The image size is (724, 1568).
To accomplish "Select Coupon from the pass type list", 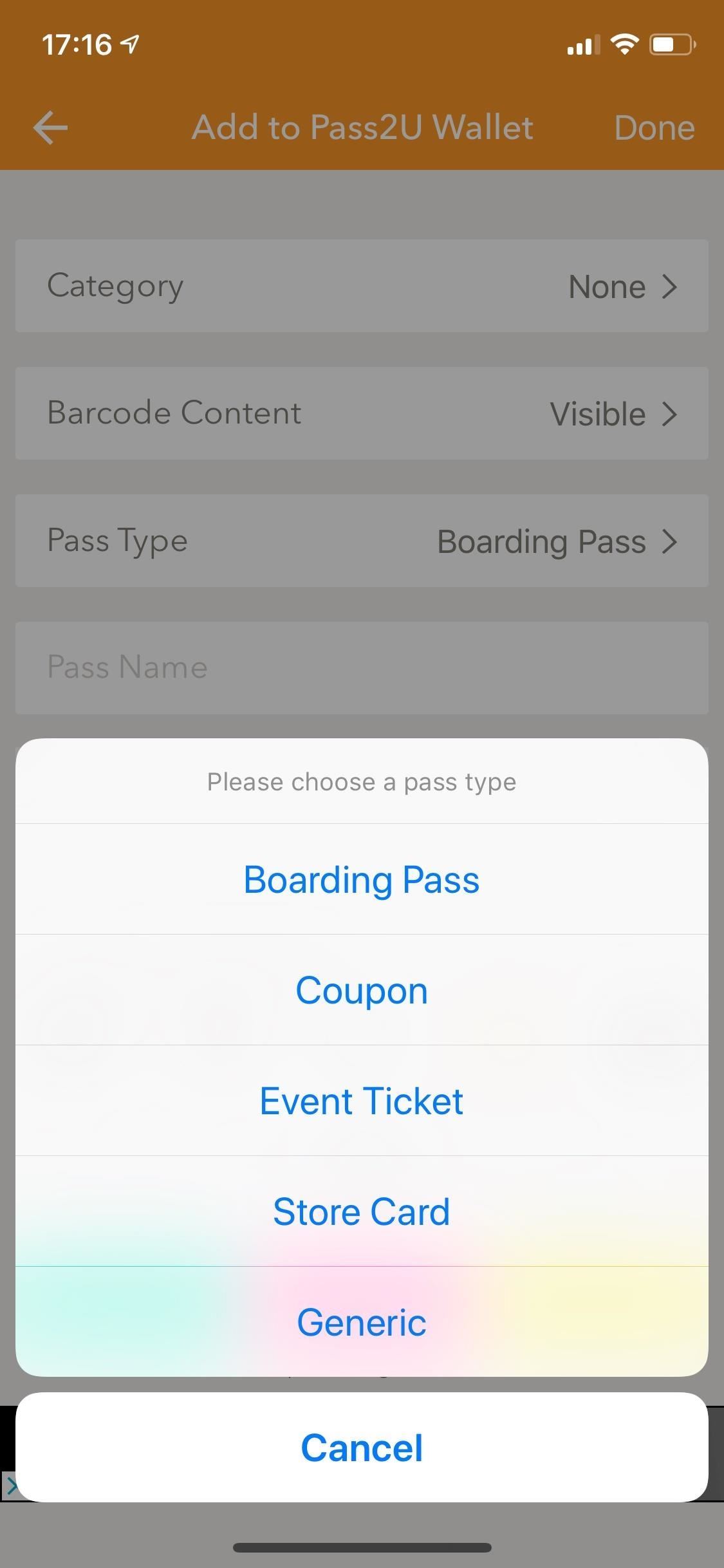I will (362, 989).
